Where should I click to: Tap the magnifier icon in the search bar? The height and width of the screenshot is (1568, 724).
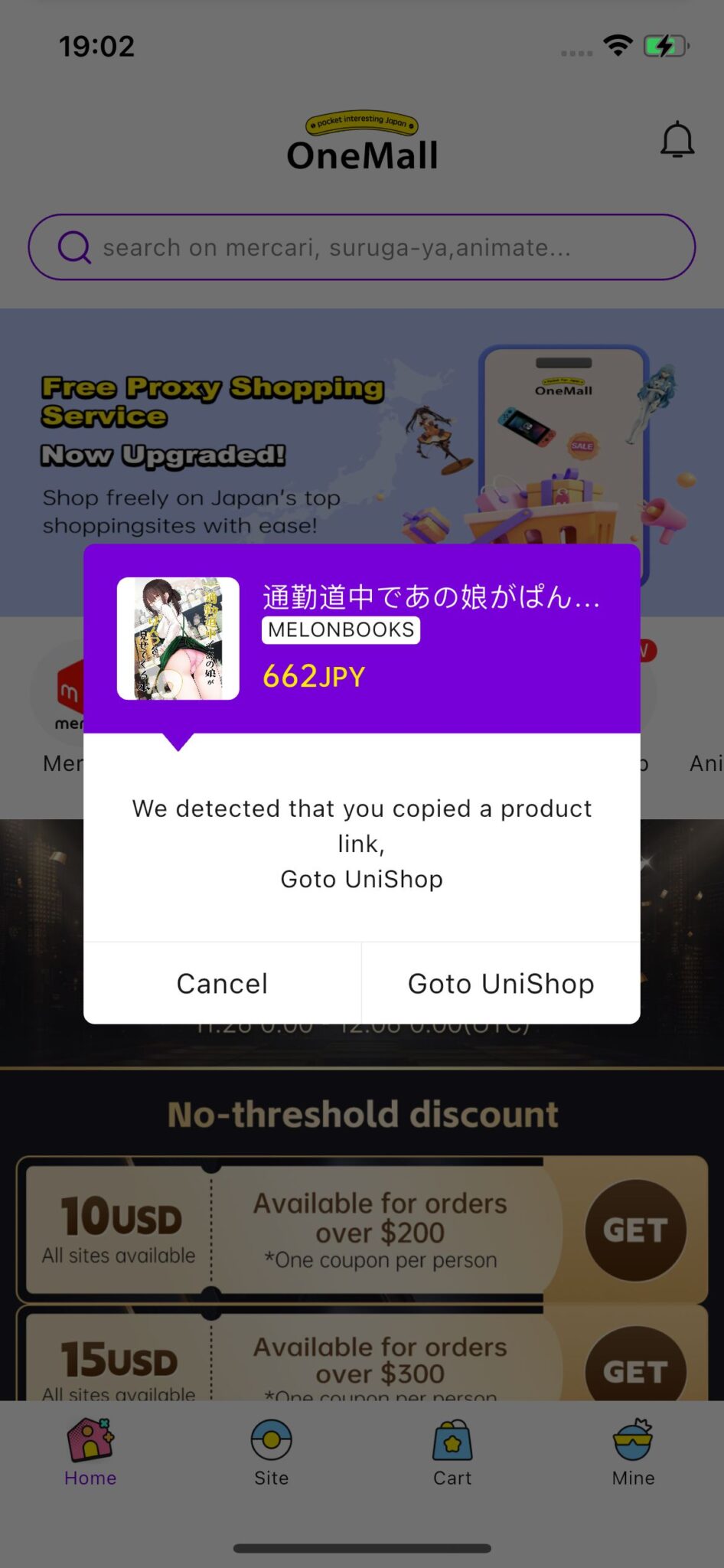[74, 247]
